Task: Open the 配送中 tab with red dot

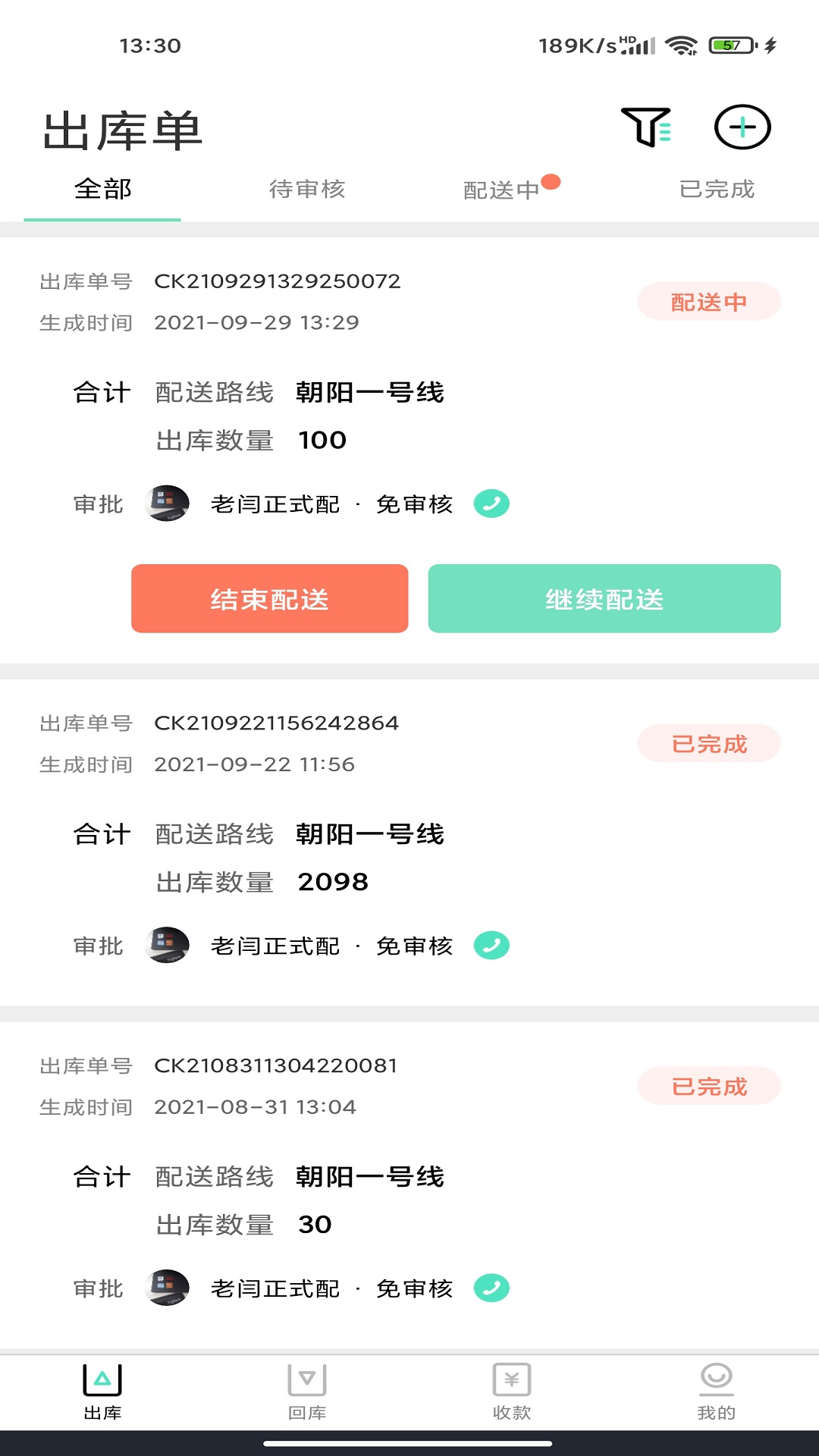Action: click(x=504, y=190)
